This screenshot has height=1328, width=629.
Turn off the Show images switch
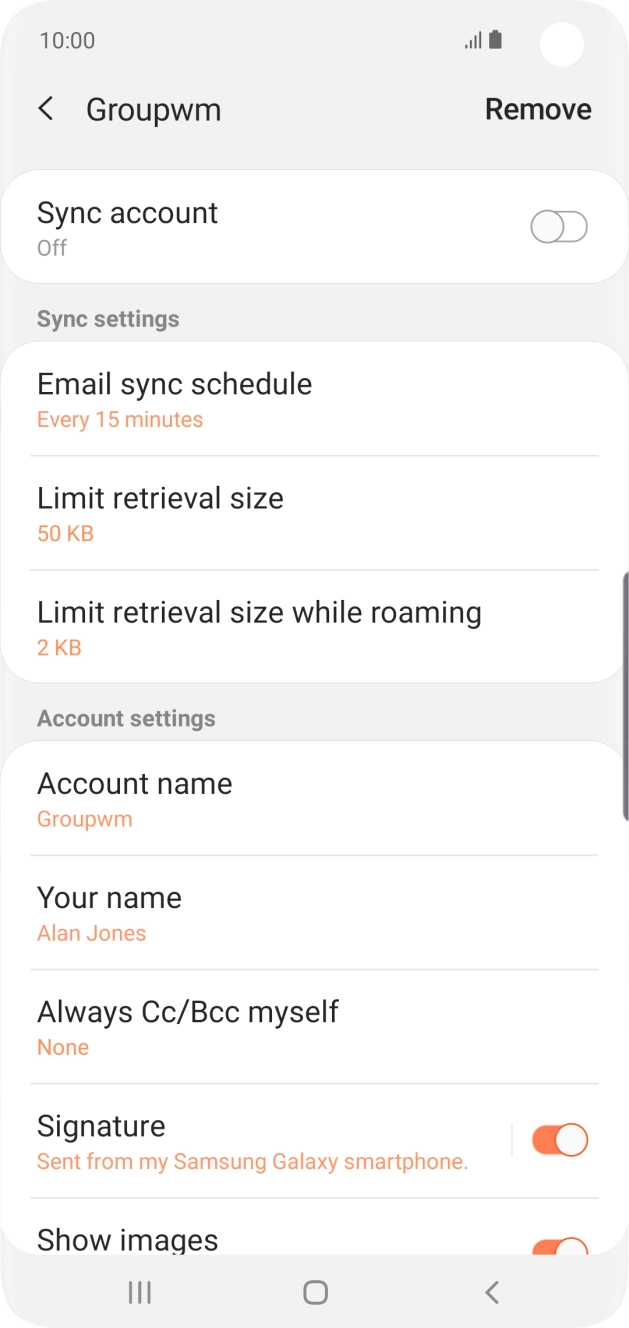pos(559,1245)
